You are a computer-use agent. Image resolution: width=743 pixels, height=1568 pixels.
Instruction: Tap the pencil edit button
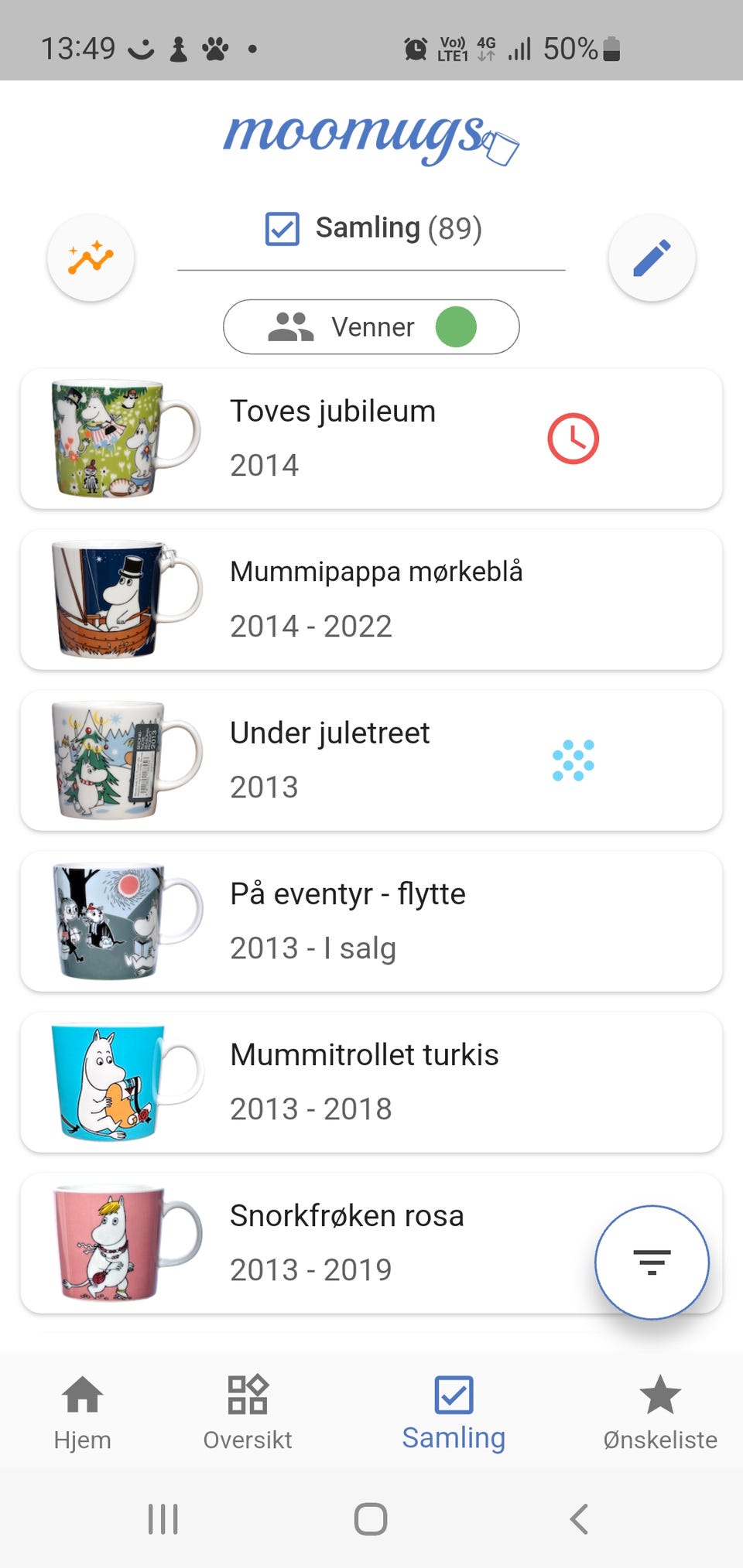pyautogui.click(x=652, y=258)
